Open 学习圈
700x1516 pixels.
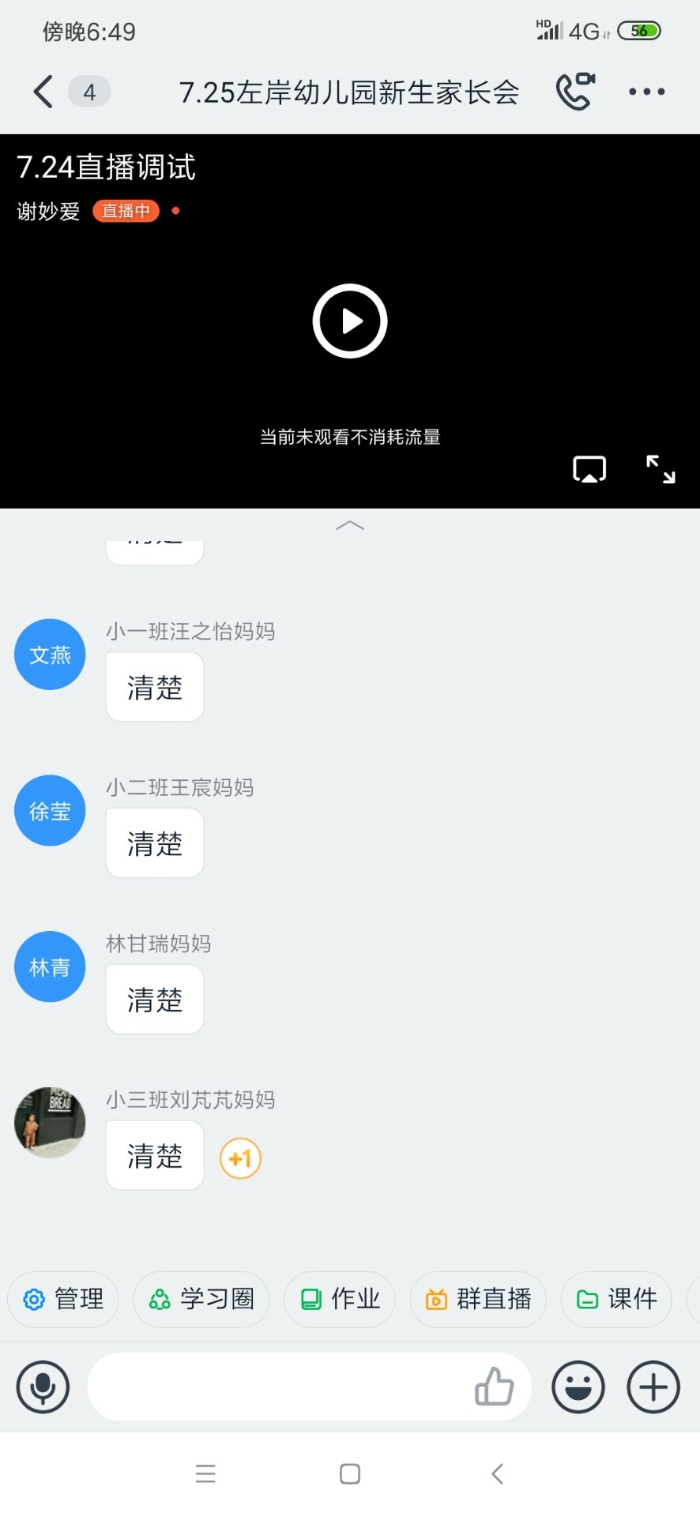pyautogui.click(x=201, y=1299)
